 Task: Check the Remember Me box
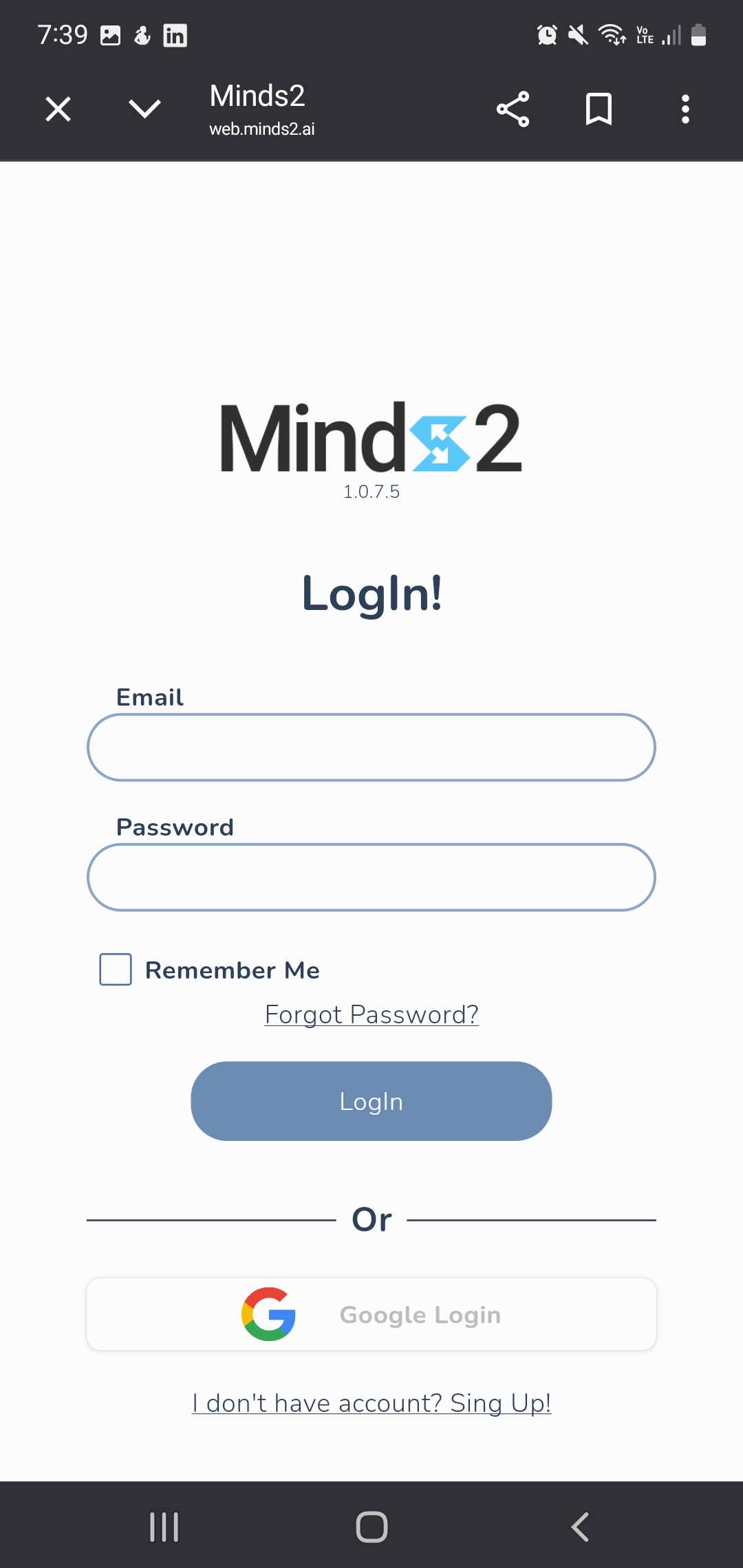point(116,970)
